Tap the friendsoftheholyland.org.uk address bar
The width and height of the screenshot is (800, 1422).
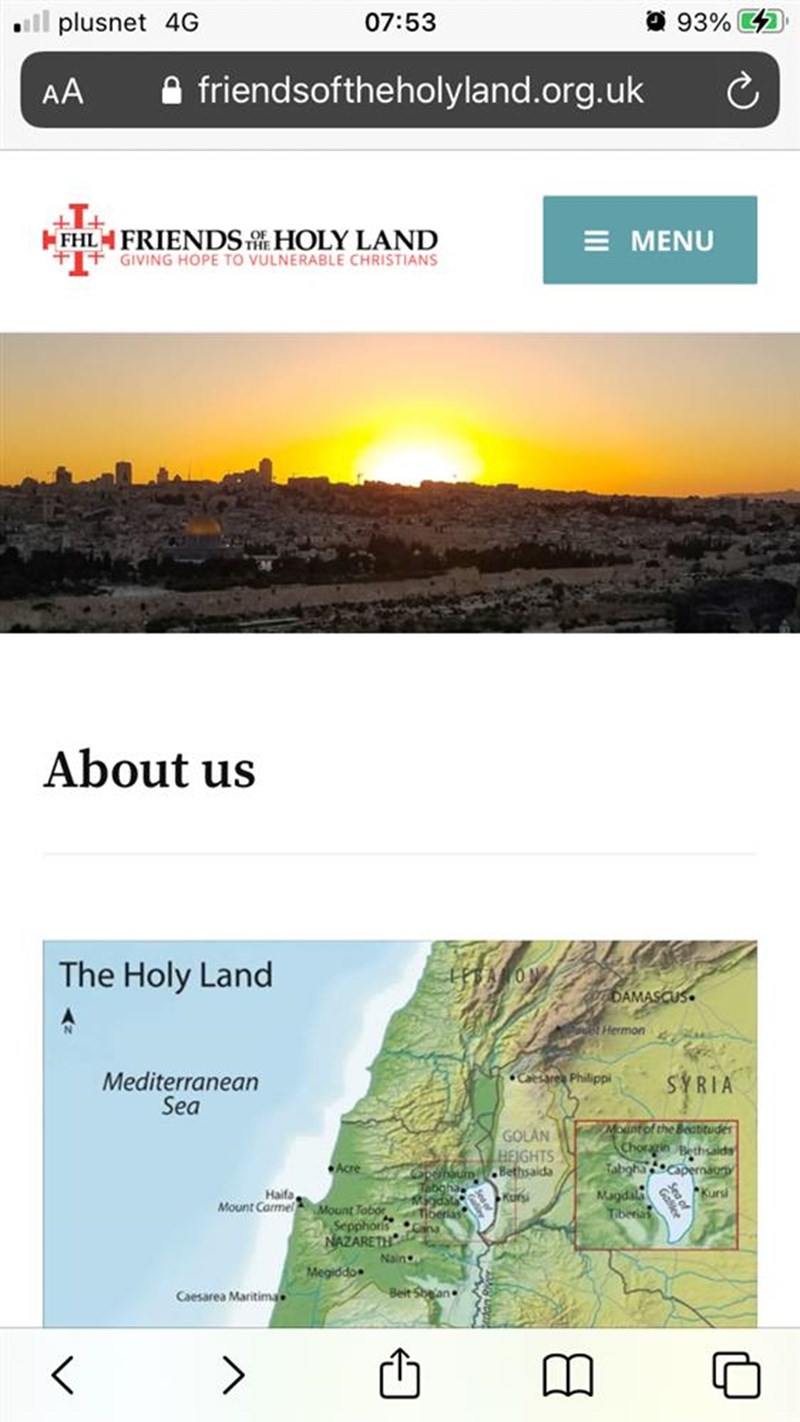(x=420, y=91)
